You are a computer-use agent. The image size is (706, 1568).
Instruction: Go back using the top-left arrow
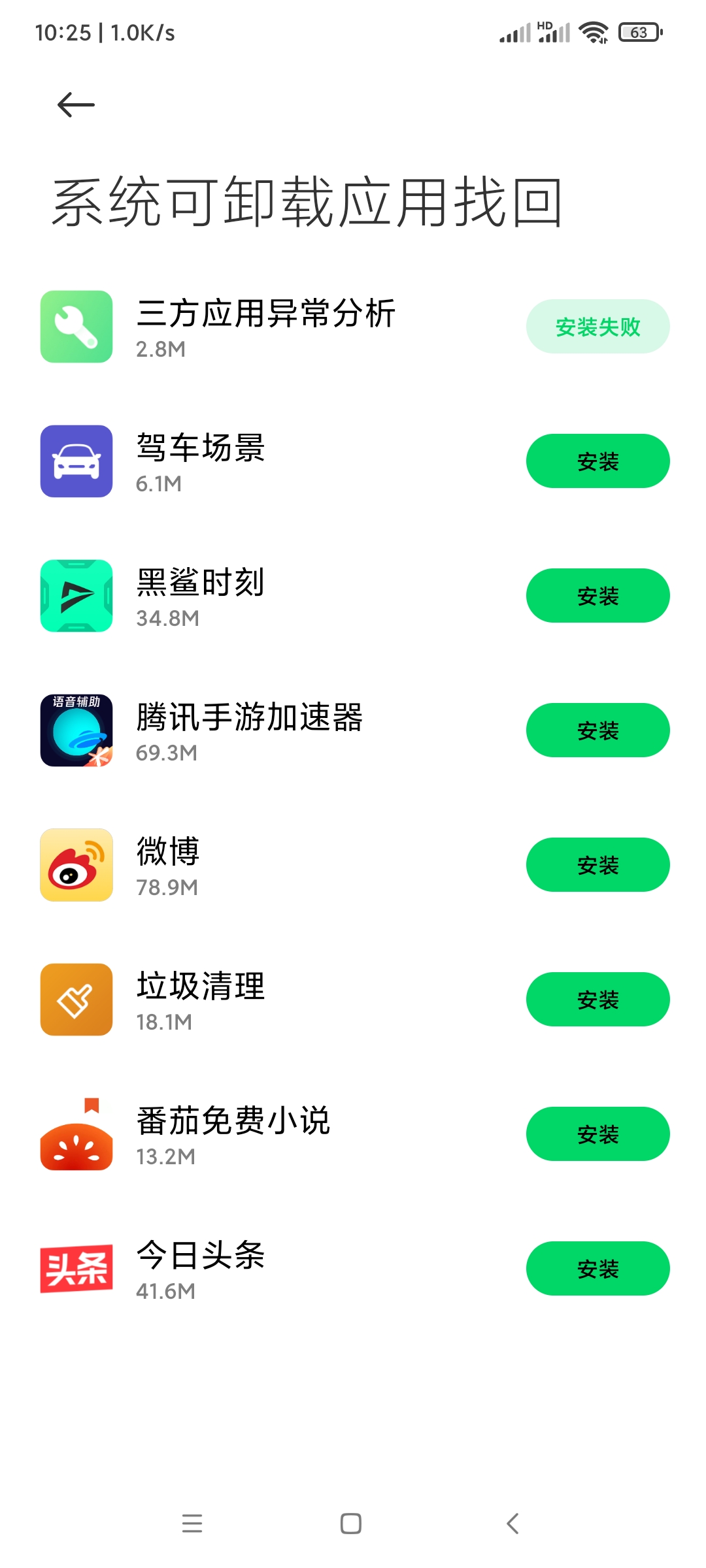tap(76, 105)
